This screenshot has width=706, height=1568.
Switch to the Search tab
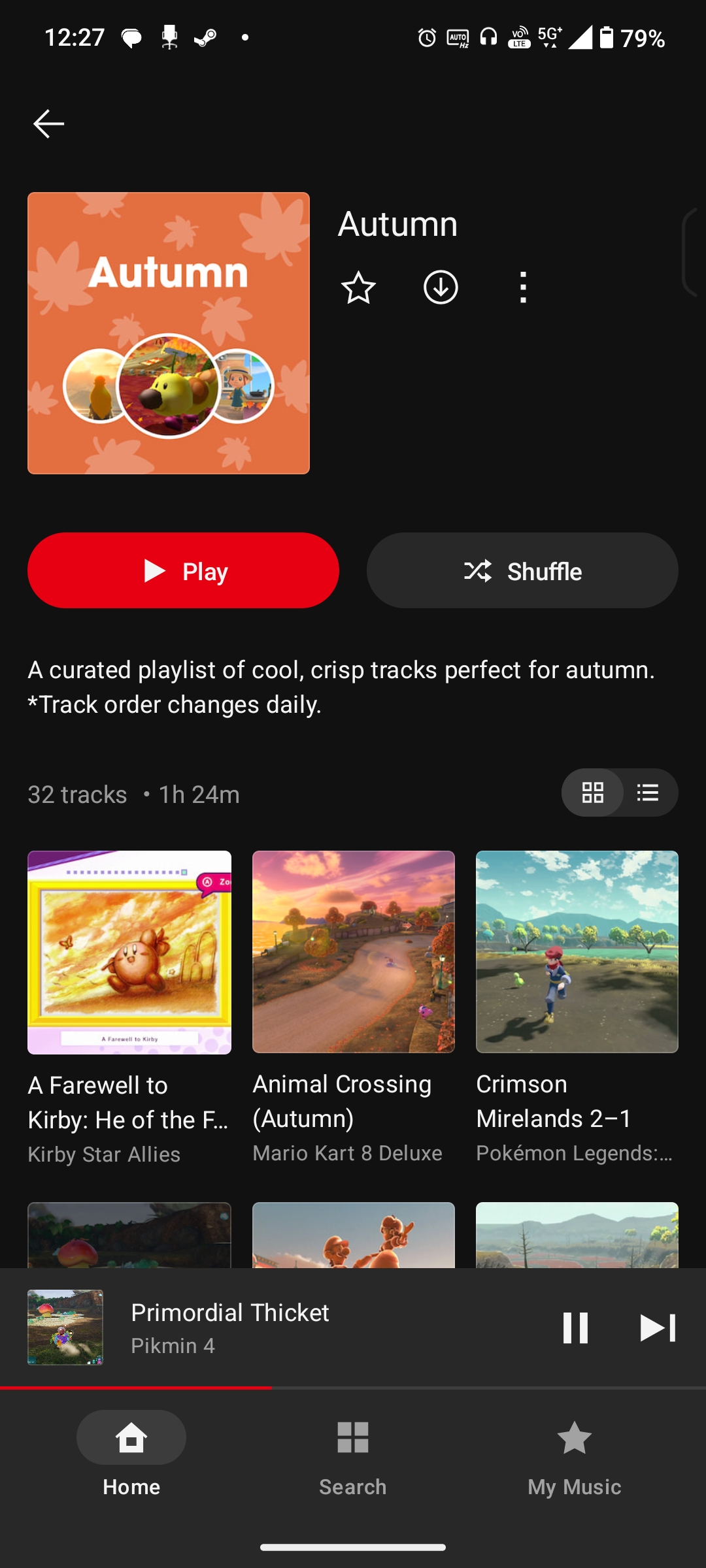[353, 1452]
